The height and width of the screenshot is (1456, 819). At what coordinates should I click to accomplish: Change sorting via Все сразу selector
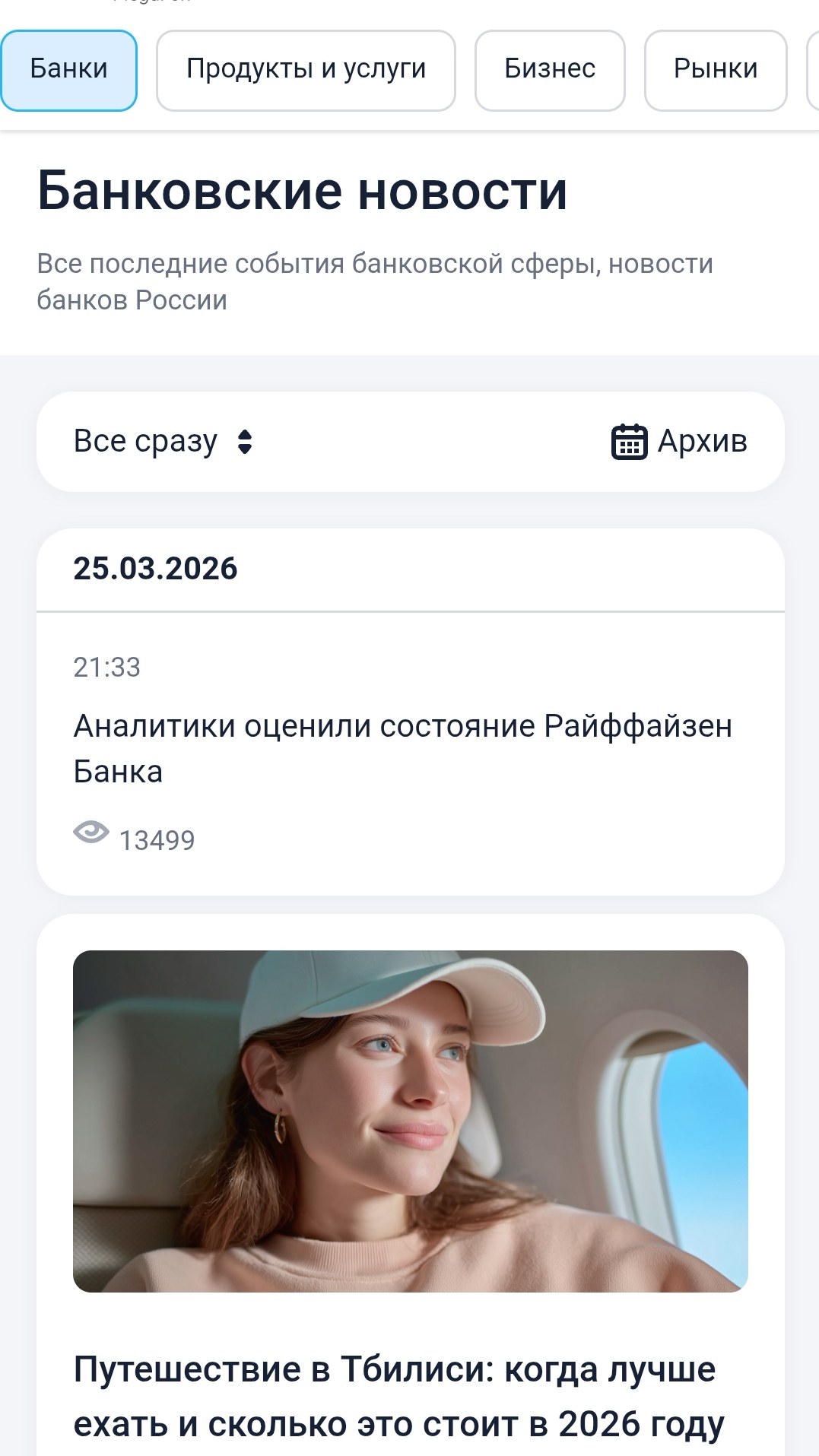point(144,441)
